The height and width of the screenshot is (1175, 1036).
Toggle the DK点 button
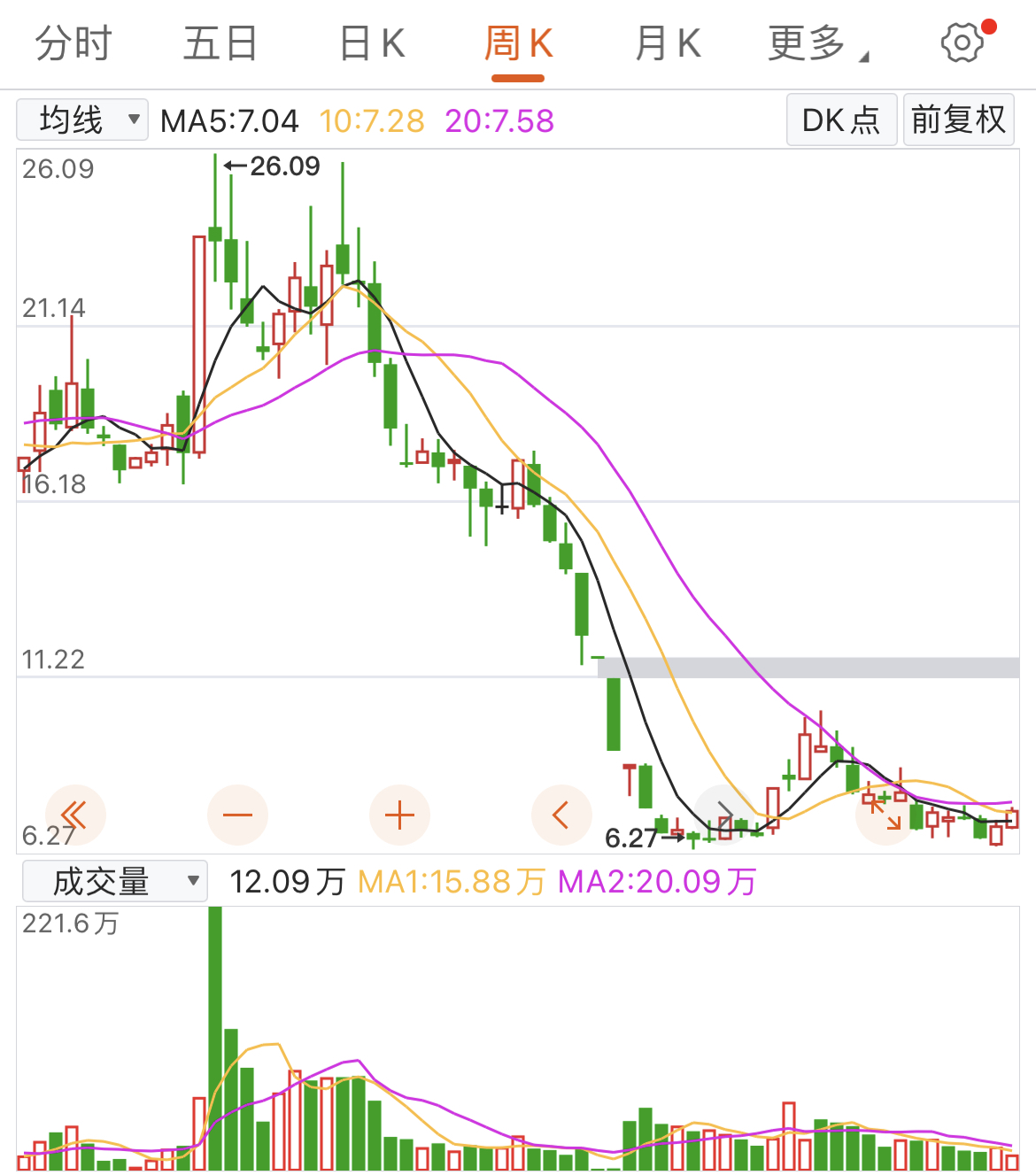pos(841,120)
